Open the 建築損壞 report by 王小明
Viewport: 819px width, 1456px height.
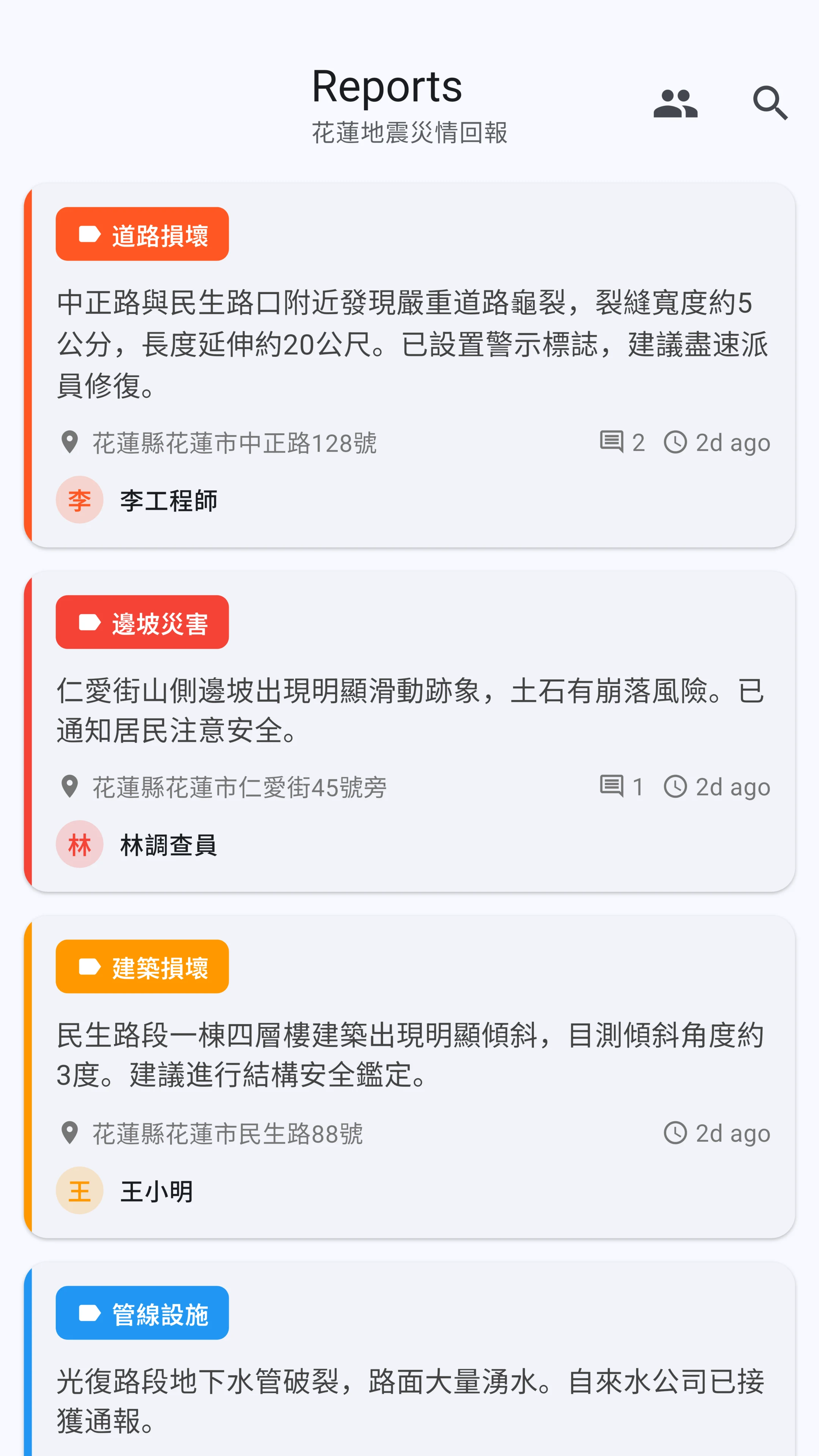click(x=409, y=1076)
